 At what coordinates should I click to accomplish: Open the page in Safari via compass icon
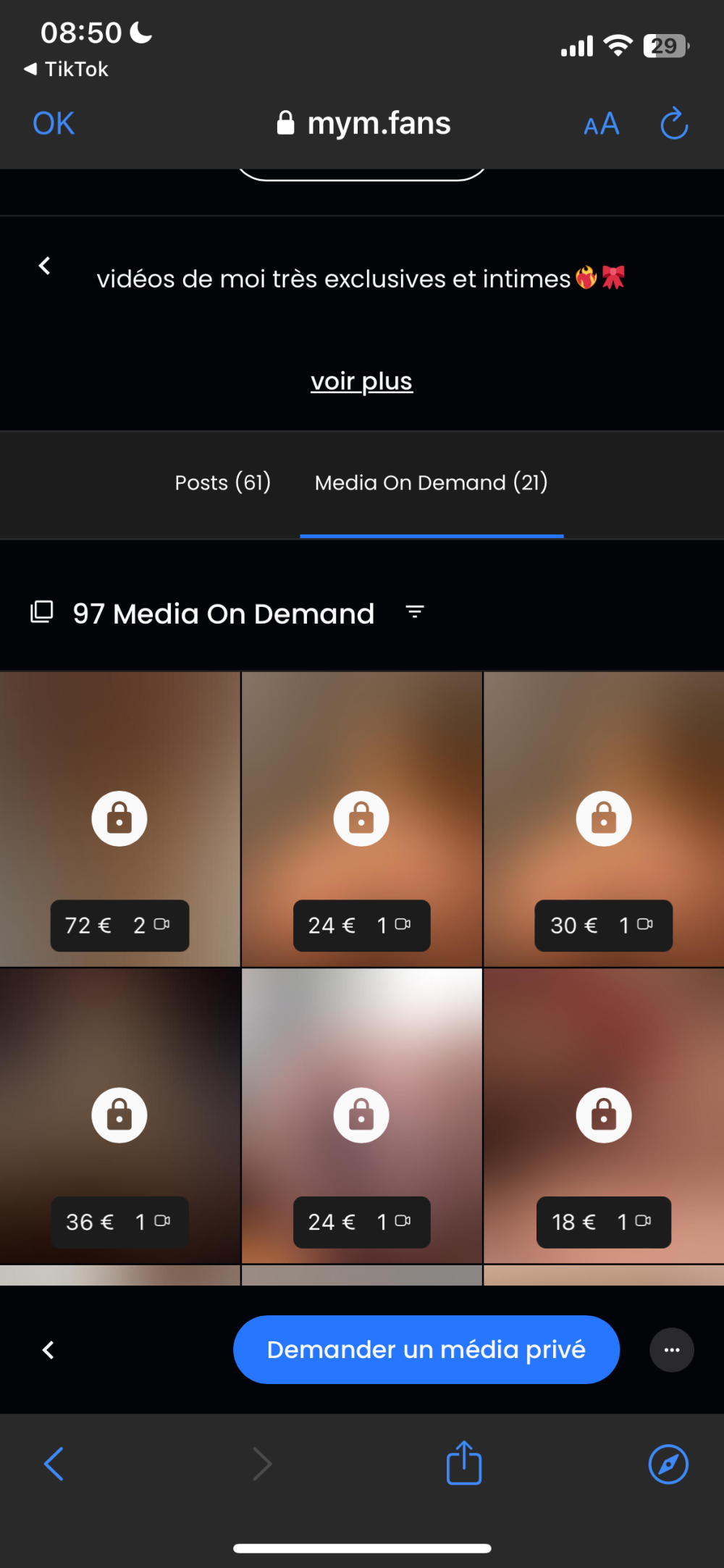(668, 1464)
